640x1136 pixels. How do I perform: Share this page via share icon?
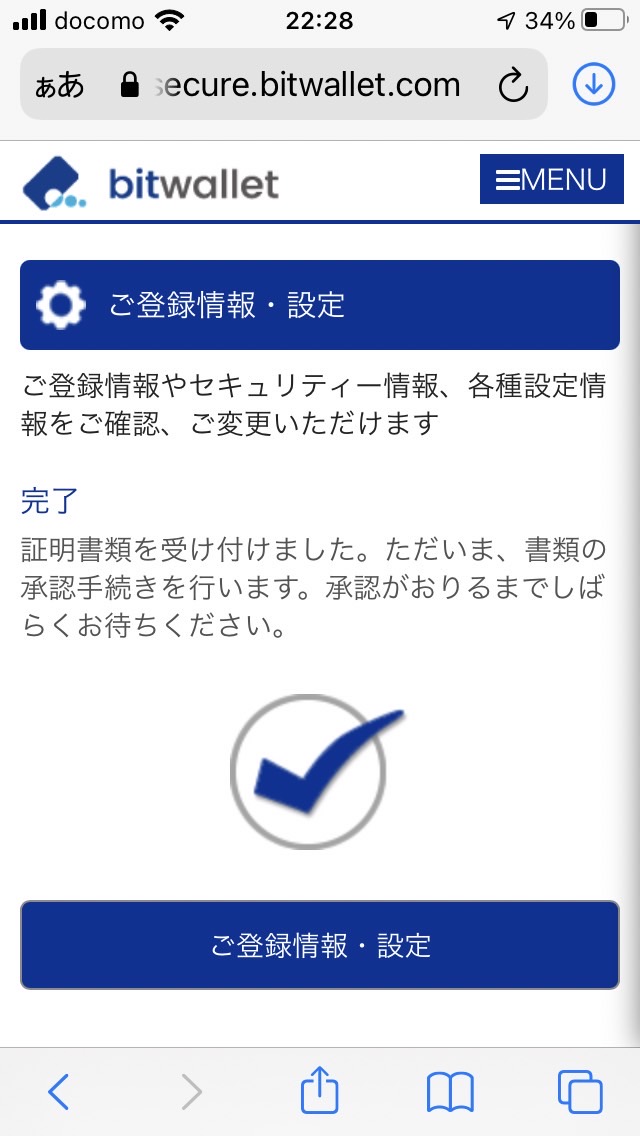pos(320,1090)
